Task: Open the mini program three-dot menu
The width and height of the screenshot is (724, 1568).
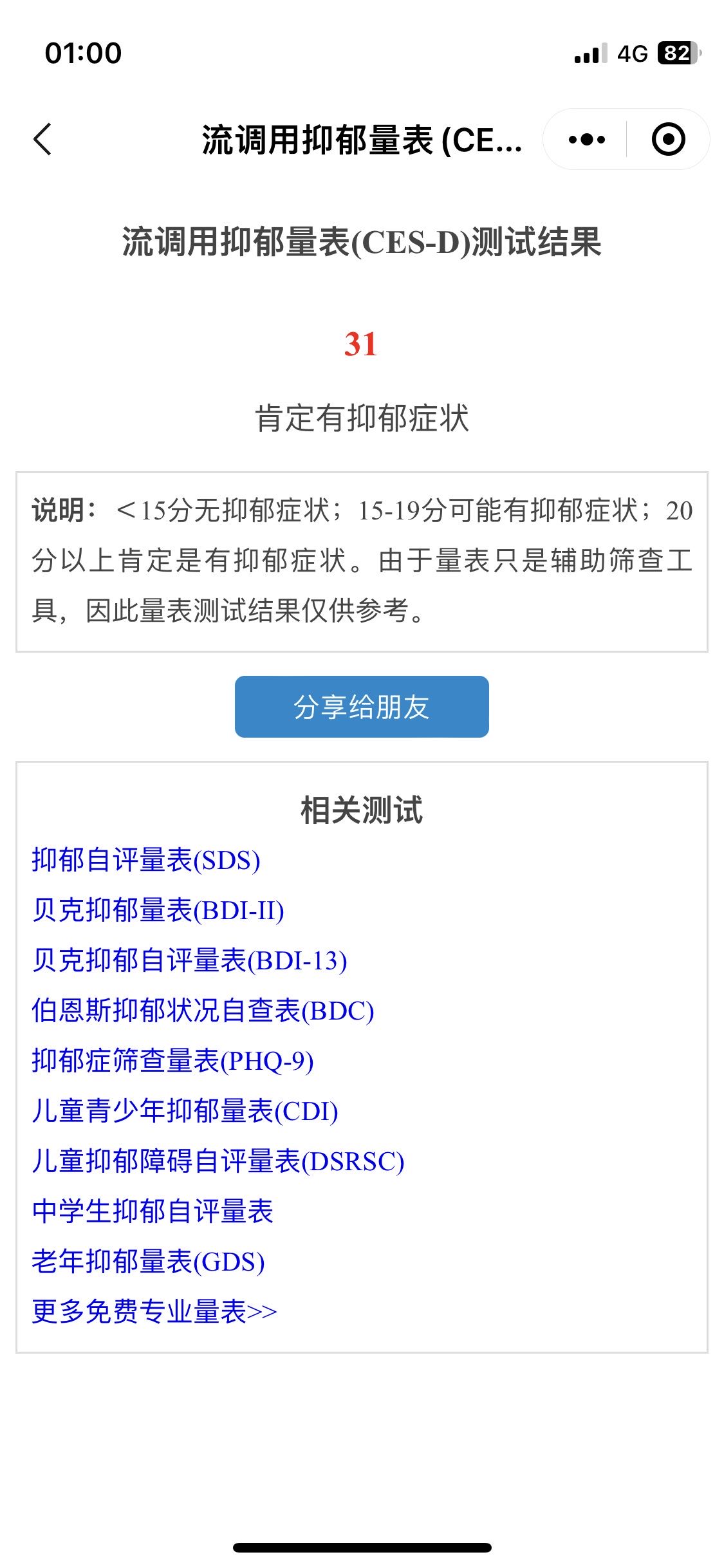Action: [586, 139]
